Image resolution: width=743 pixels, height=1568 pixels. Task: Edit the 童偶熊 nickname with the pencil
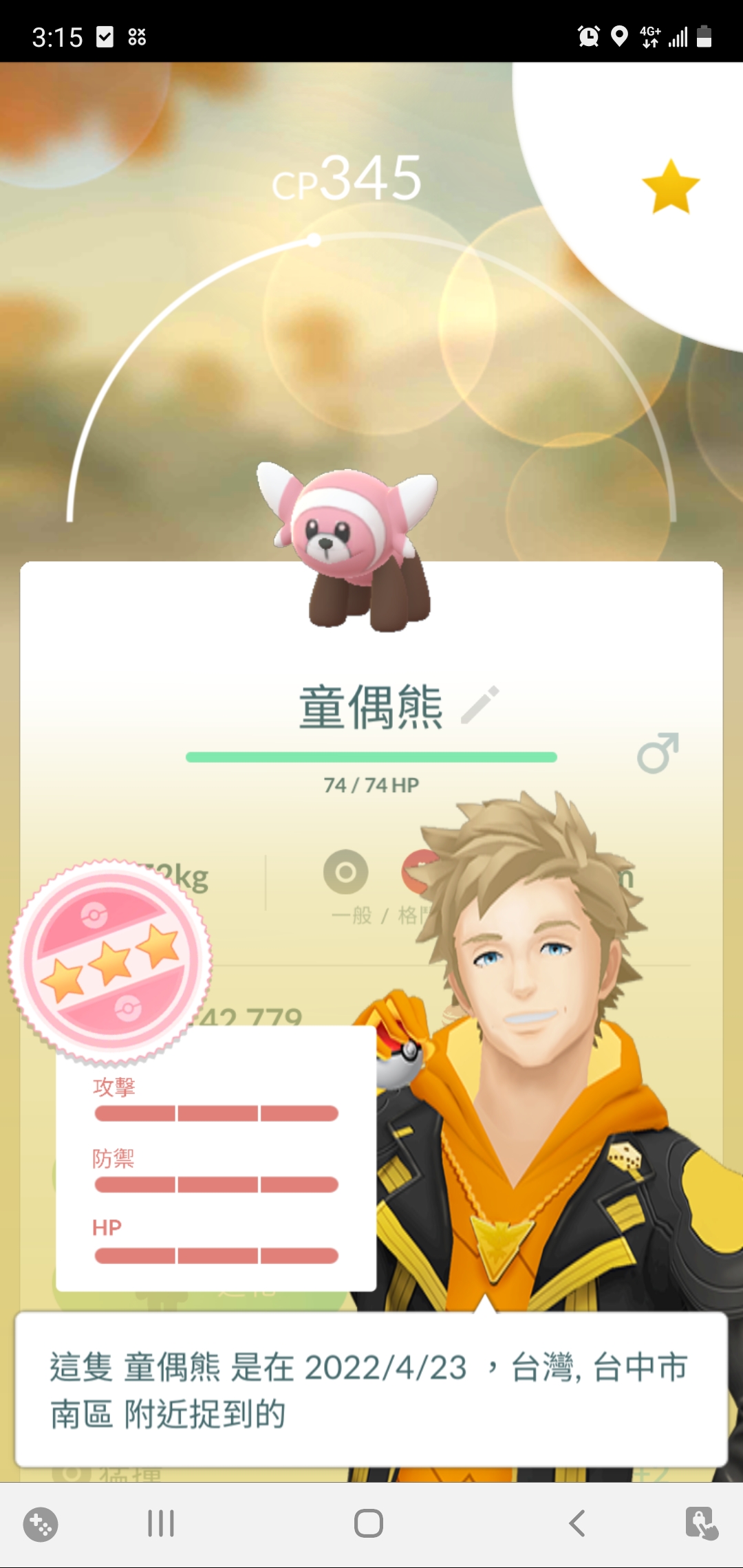[480, 705]
